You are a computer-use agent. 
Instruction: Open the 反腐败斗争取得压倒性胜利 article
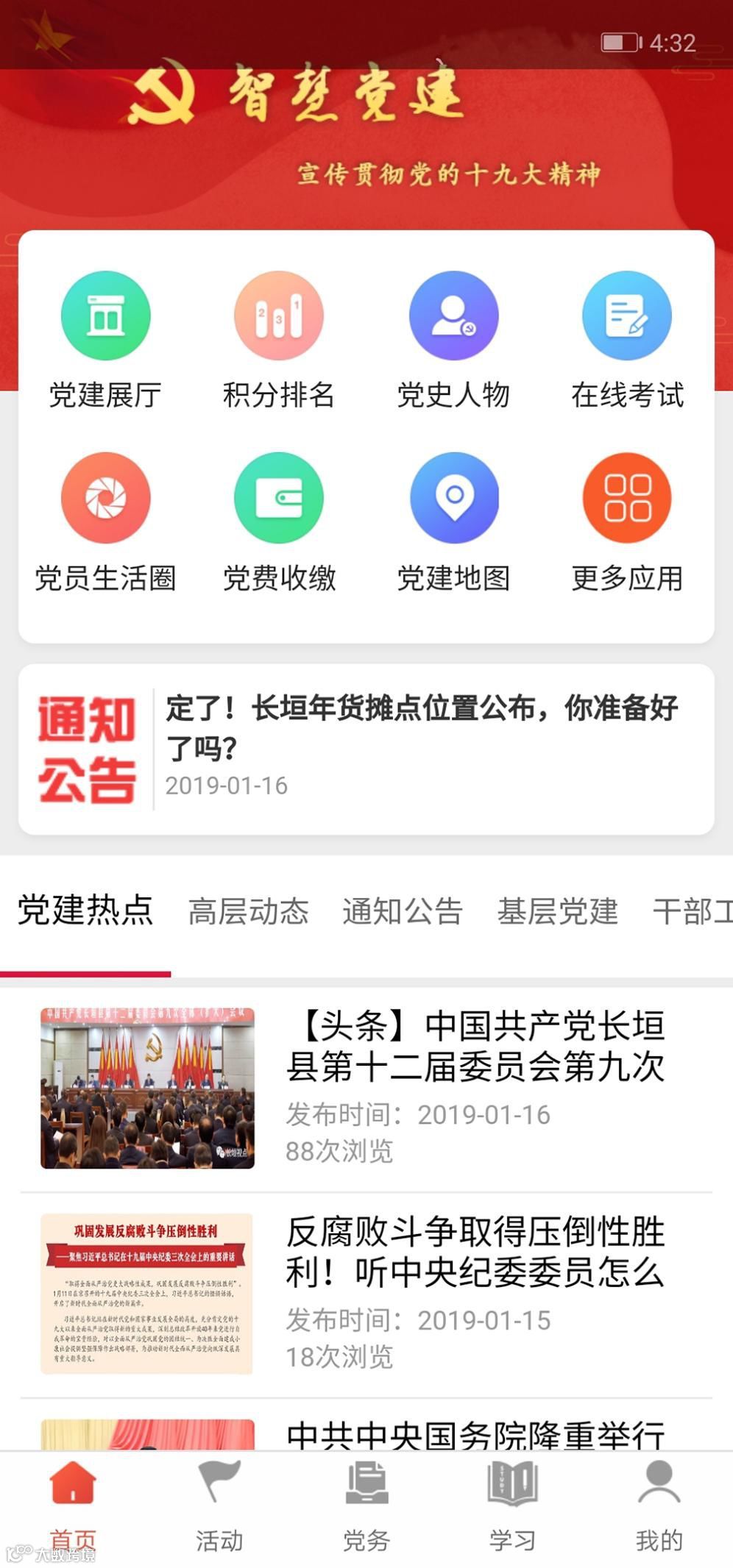coord(366,1294)
